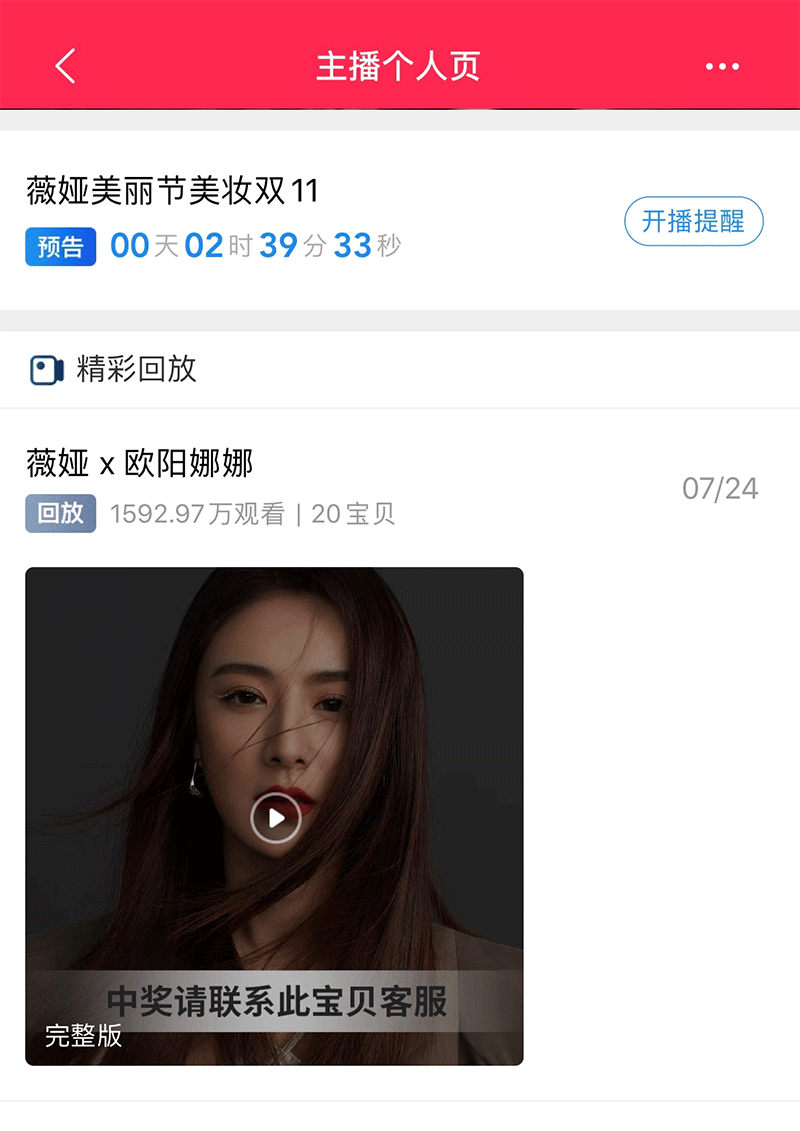Tap the 开播提醒 reminder button
The height and width of the screenshot is (1131, 800).
(x=693, y=222)
